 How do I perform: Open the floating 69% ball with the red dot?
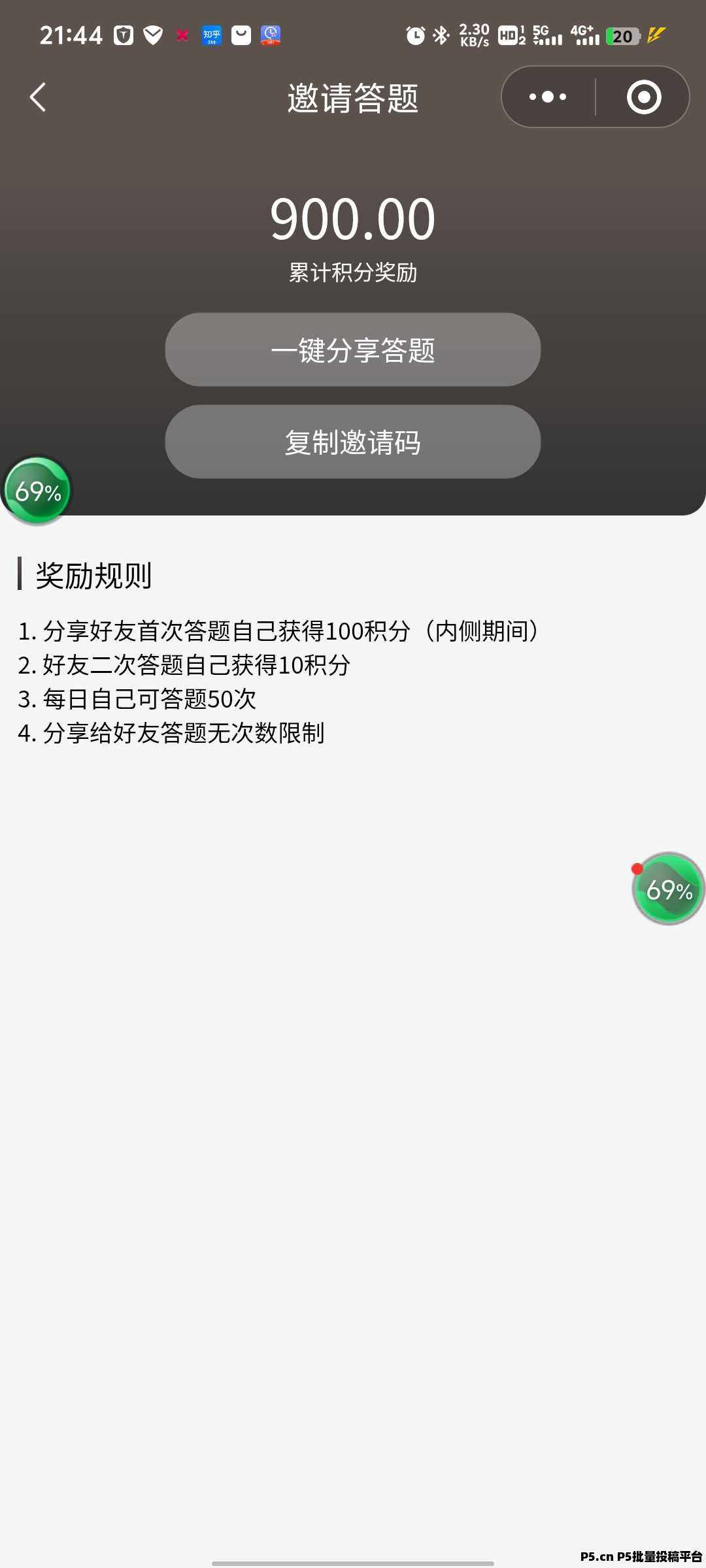tap(668, 889)
